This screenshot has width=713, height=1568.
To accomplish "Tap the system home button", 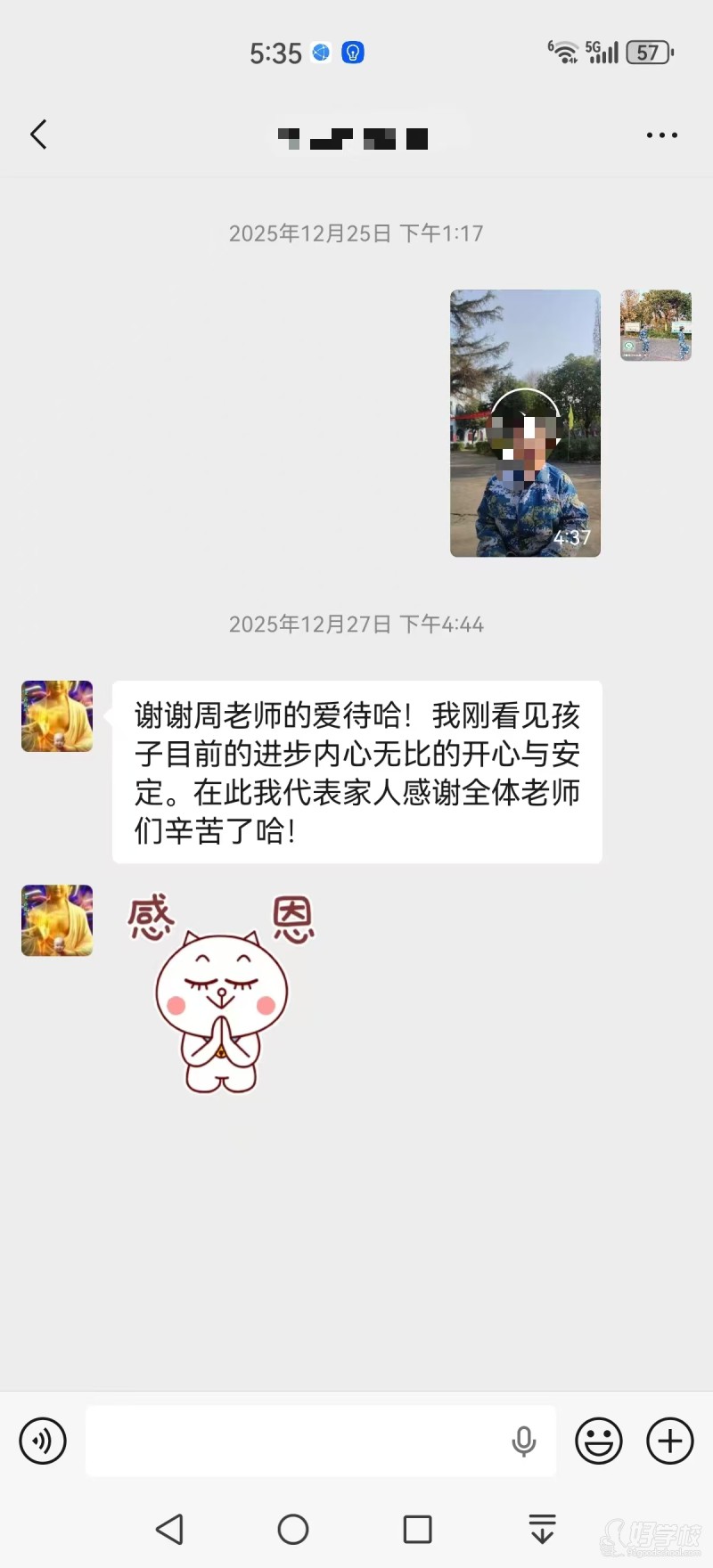I will tap(293, 1530).
